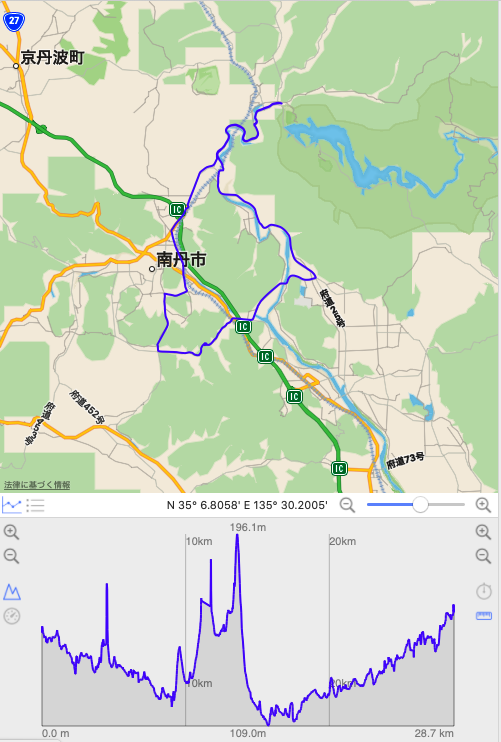This screenshot has width=501, height=742.
Task: Select the elevation profile mountain icon
Action: (x=12, y=592)
